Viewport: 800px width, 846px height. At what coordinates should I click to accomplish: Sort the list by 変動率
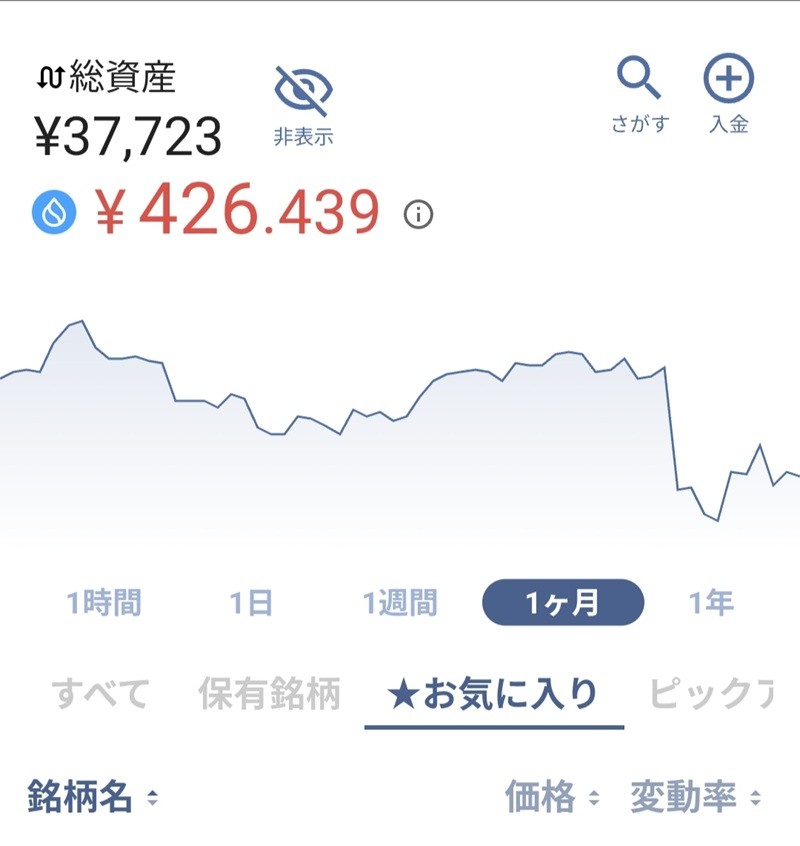click(x=695, y=798)
